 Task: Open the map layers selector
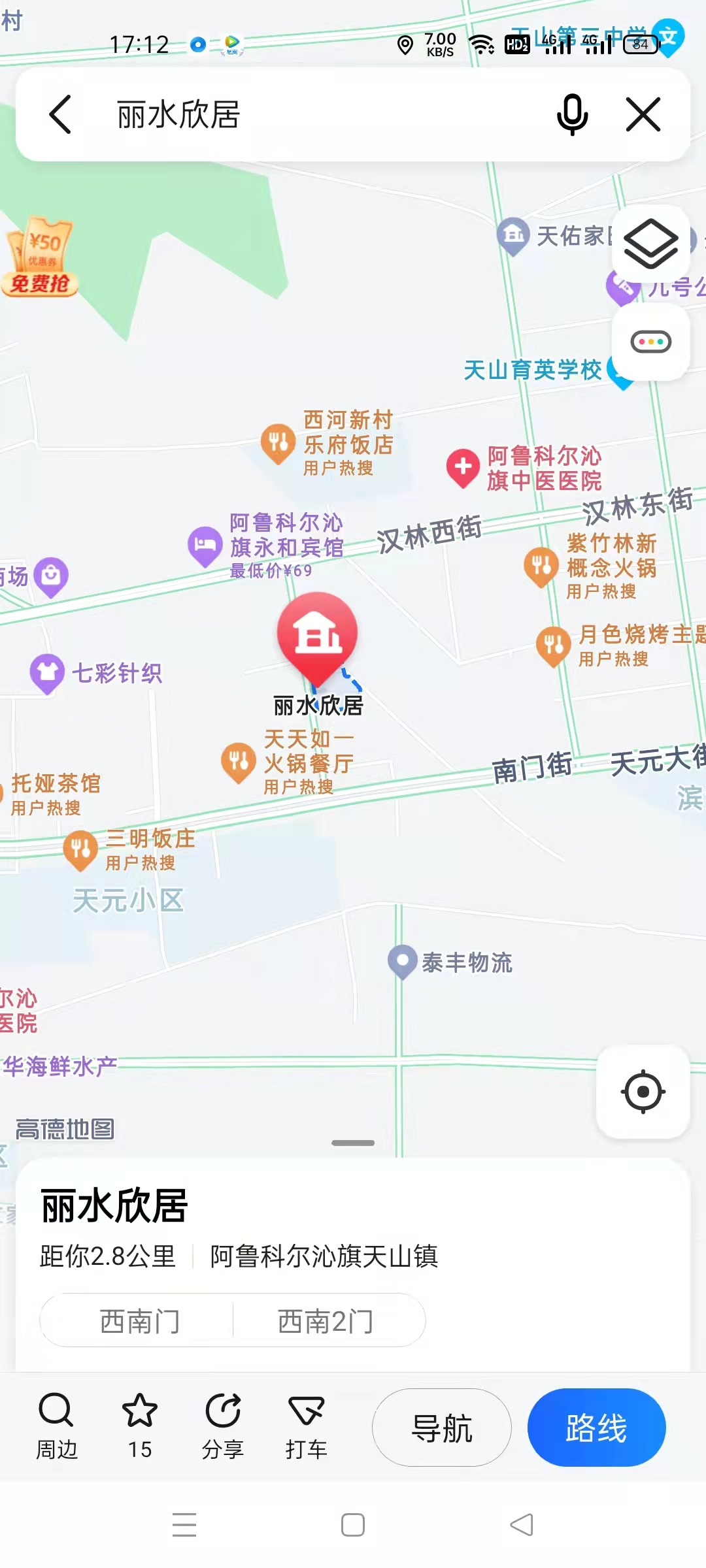[x=650, y=244]
